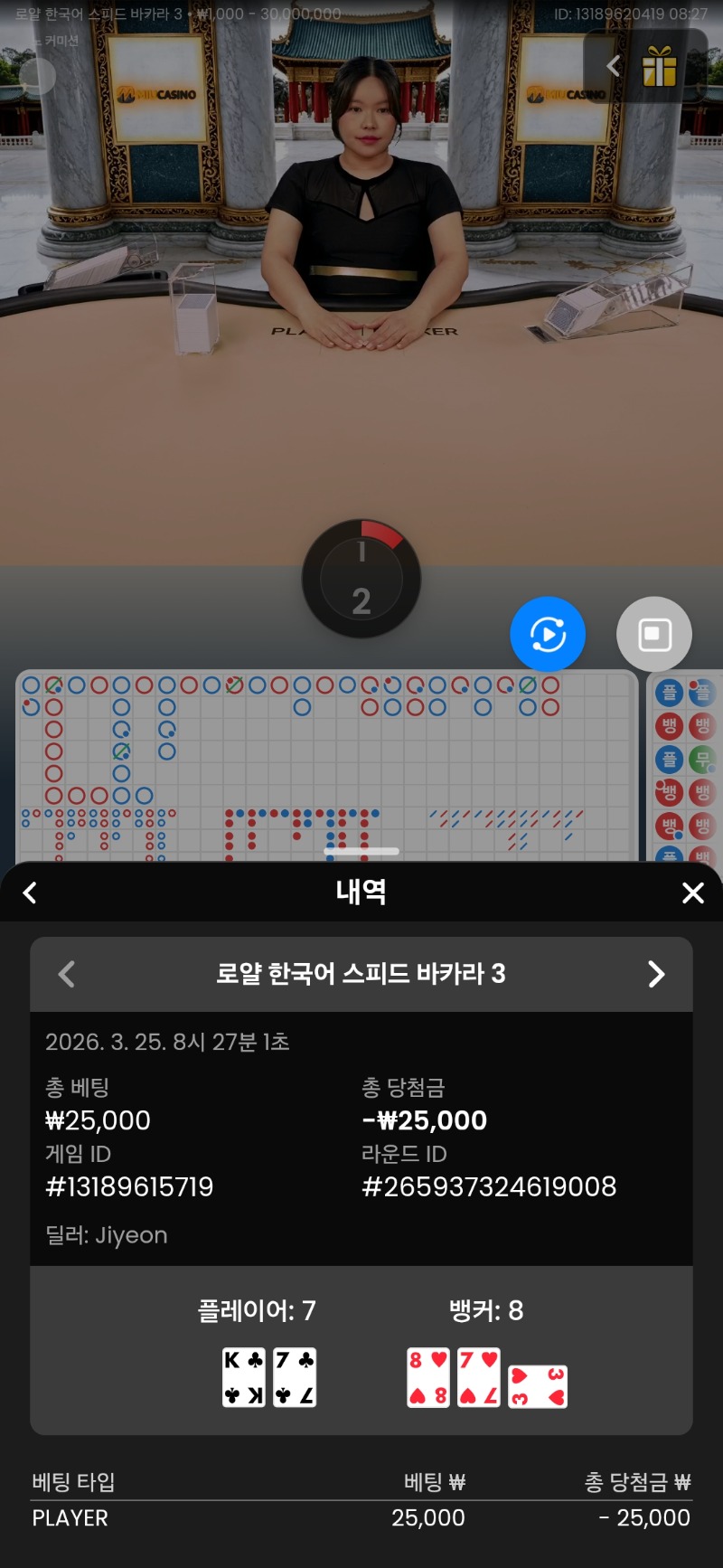Go back from the 내역 panel

coord(30,893)
